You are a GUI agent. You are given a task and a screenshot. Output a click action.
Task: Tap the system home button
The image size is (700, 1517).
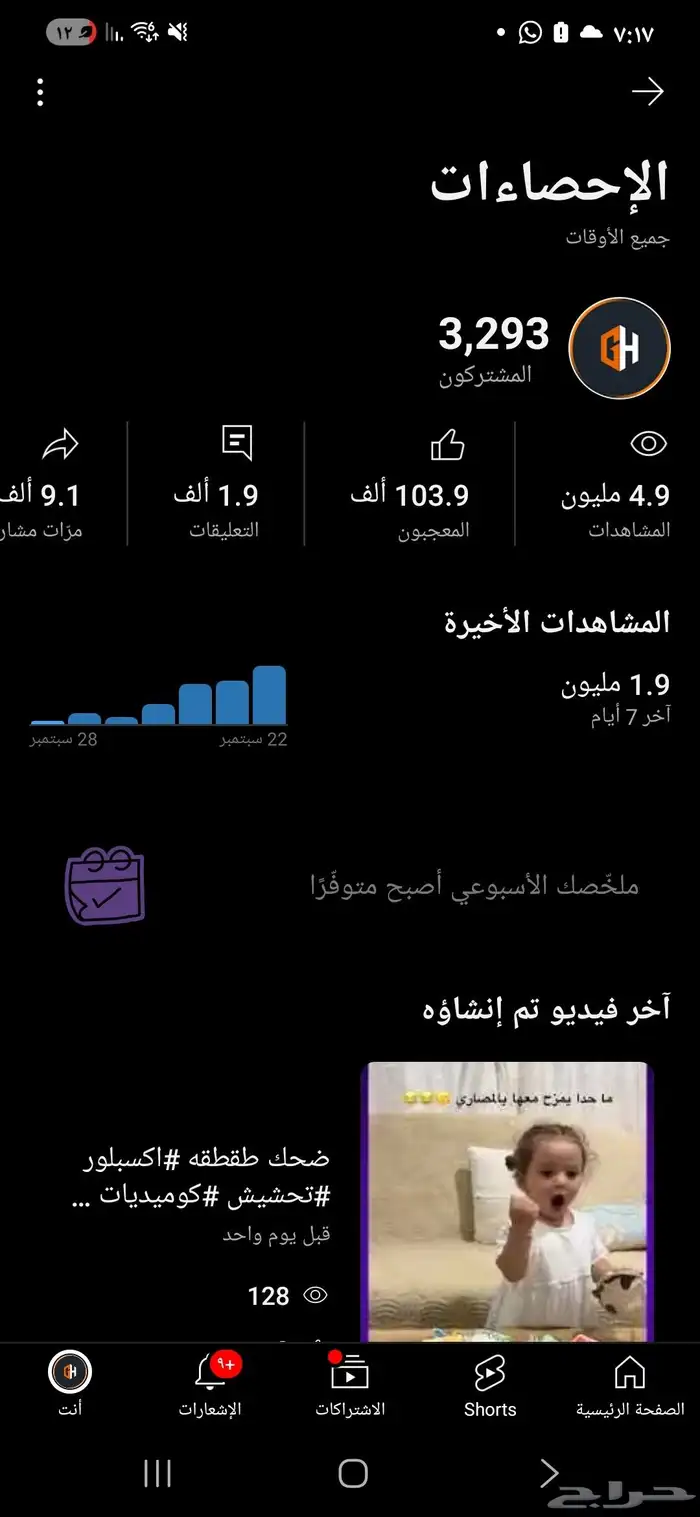[353, 1473]
